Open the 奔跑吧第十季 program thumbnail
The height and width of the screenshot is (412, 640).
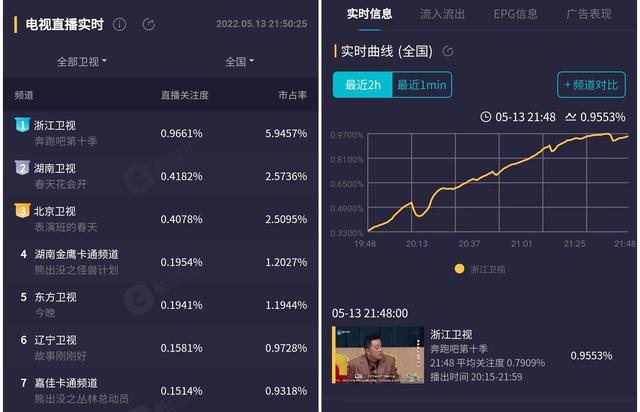378,355
